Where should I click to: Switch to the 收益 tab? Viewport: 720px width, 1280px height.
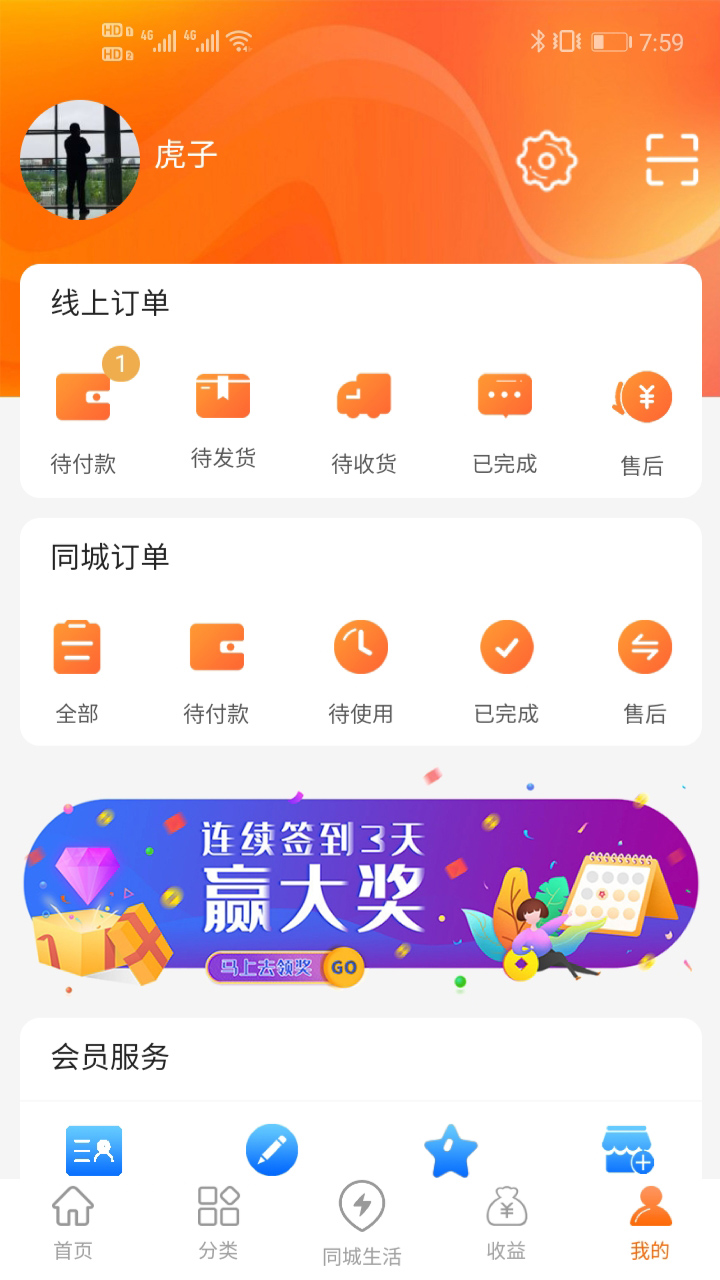click(x=506, y=1222)
